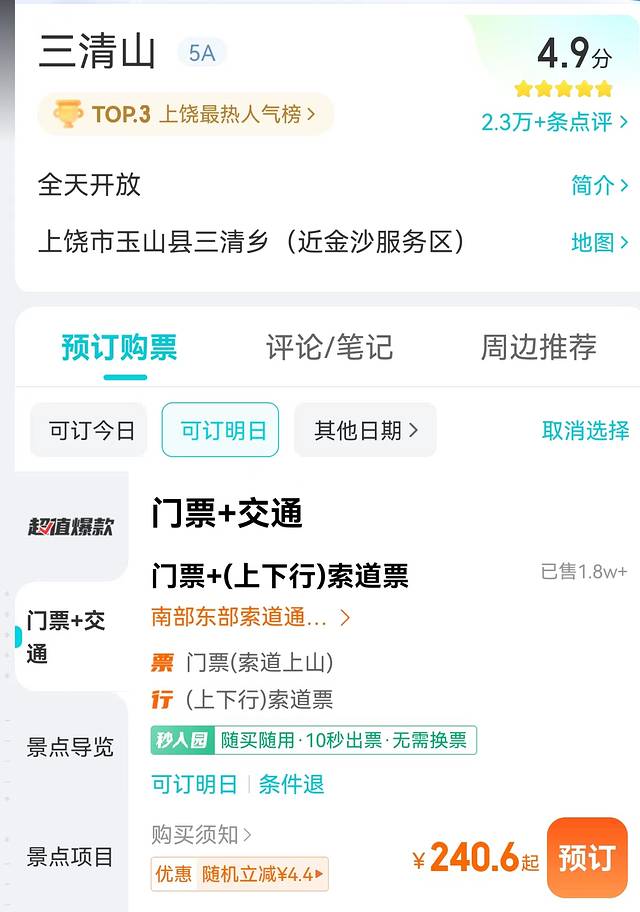Image resolution: width=640 pixels, height=912 pixels.
Task: Open the 简介 introduction
Action: (599, 185)
